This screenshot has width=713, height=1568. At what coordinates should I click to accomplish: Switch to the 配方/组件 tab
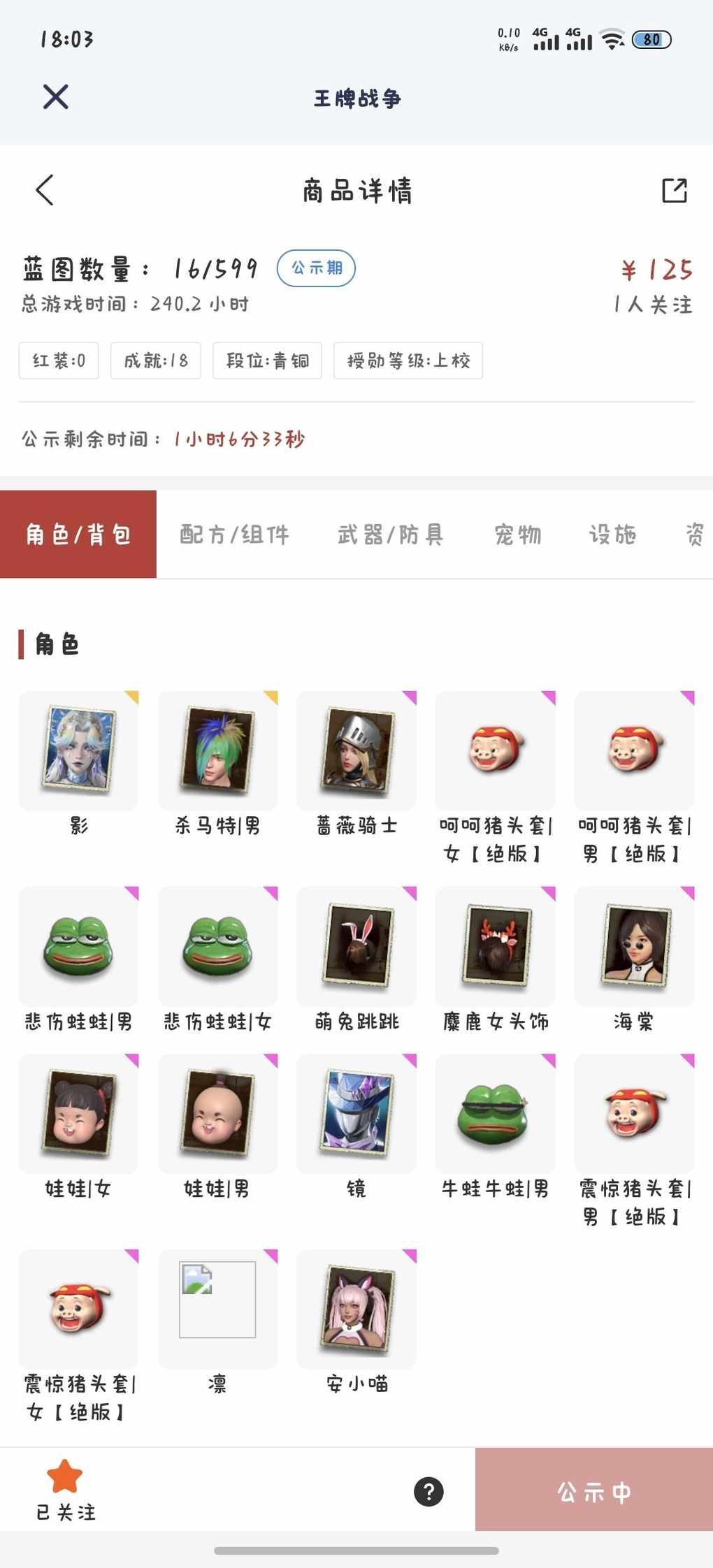pos(234,535)
